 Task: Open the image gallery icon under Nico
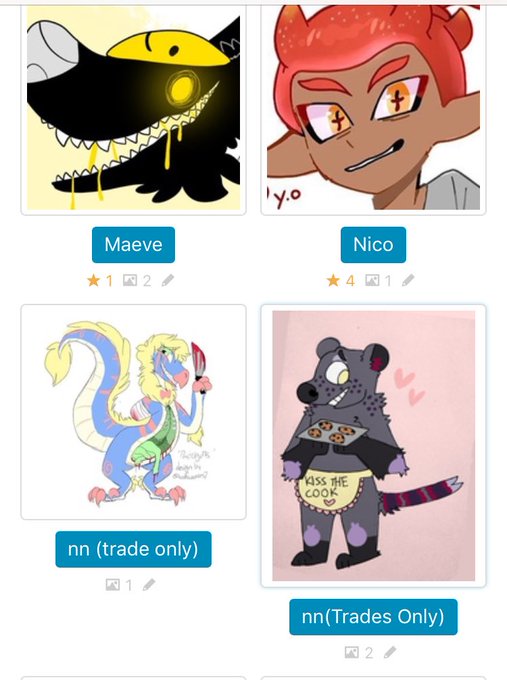(x=372, y=281)
